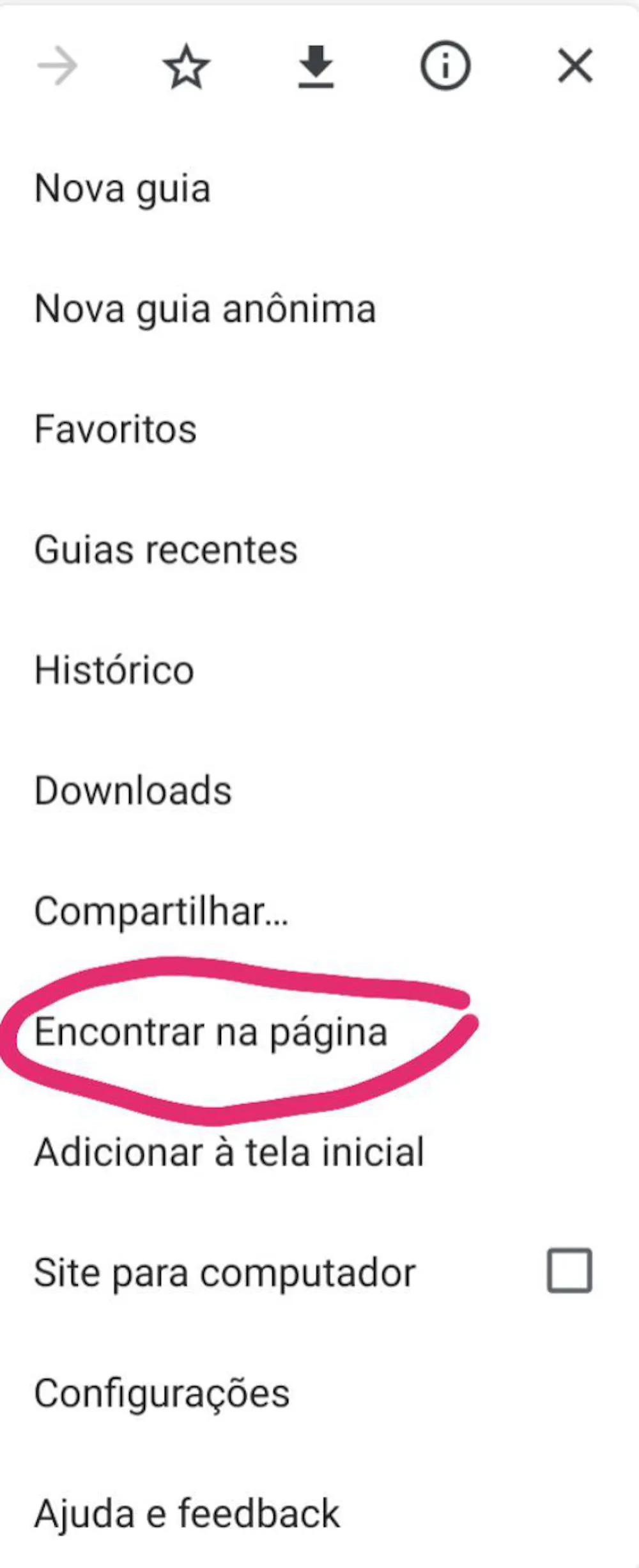Open Ajuda e feedback
Image resolution: width=639 pixels, height=1568 pixels.
[187, 1514]
